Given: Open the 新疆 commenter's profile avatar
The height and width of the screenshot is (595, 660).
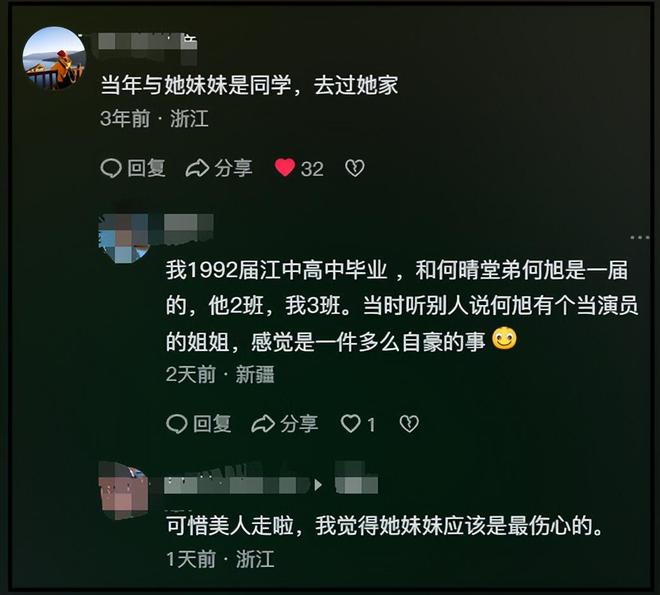Looking at the screenshot, I should click(124, 238).
